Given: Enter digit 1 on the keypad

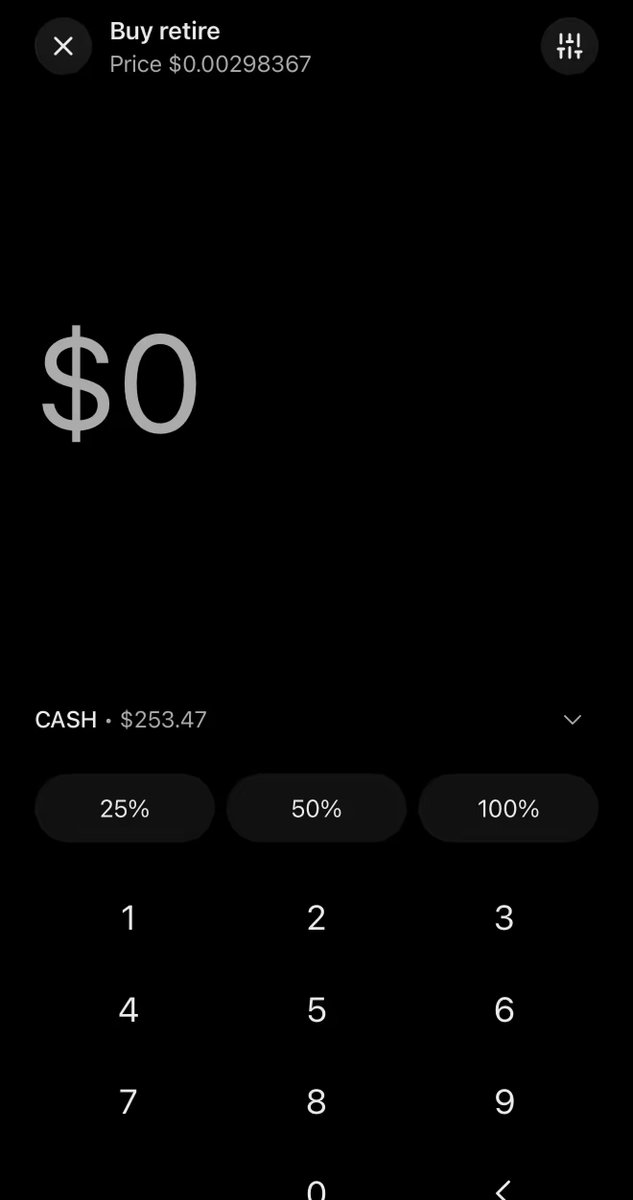Looking at the screenshot, I should 128,918.
